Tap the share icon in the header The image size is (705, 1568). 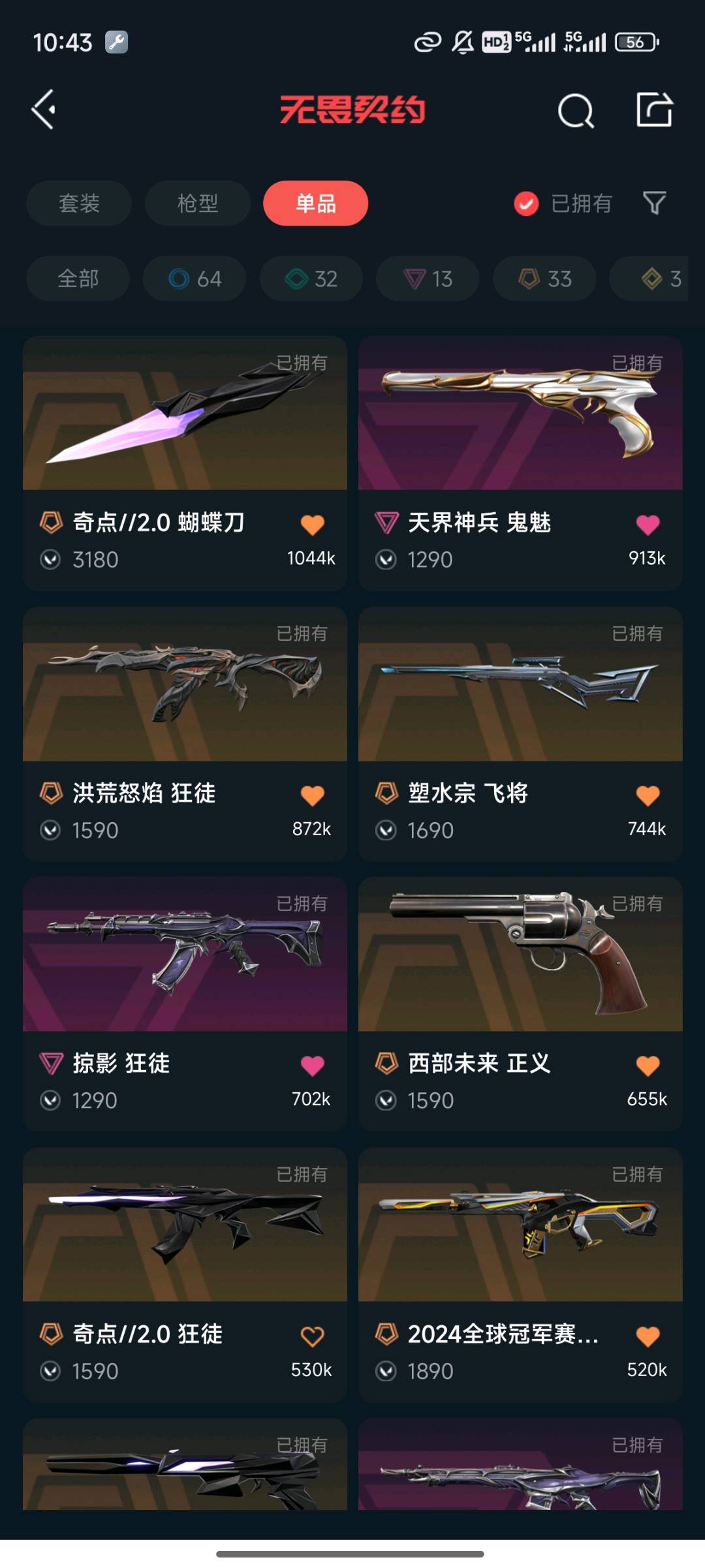click(654, 110)
